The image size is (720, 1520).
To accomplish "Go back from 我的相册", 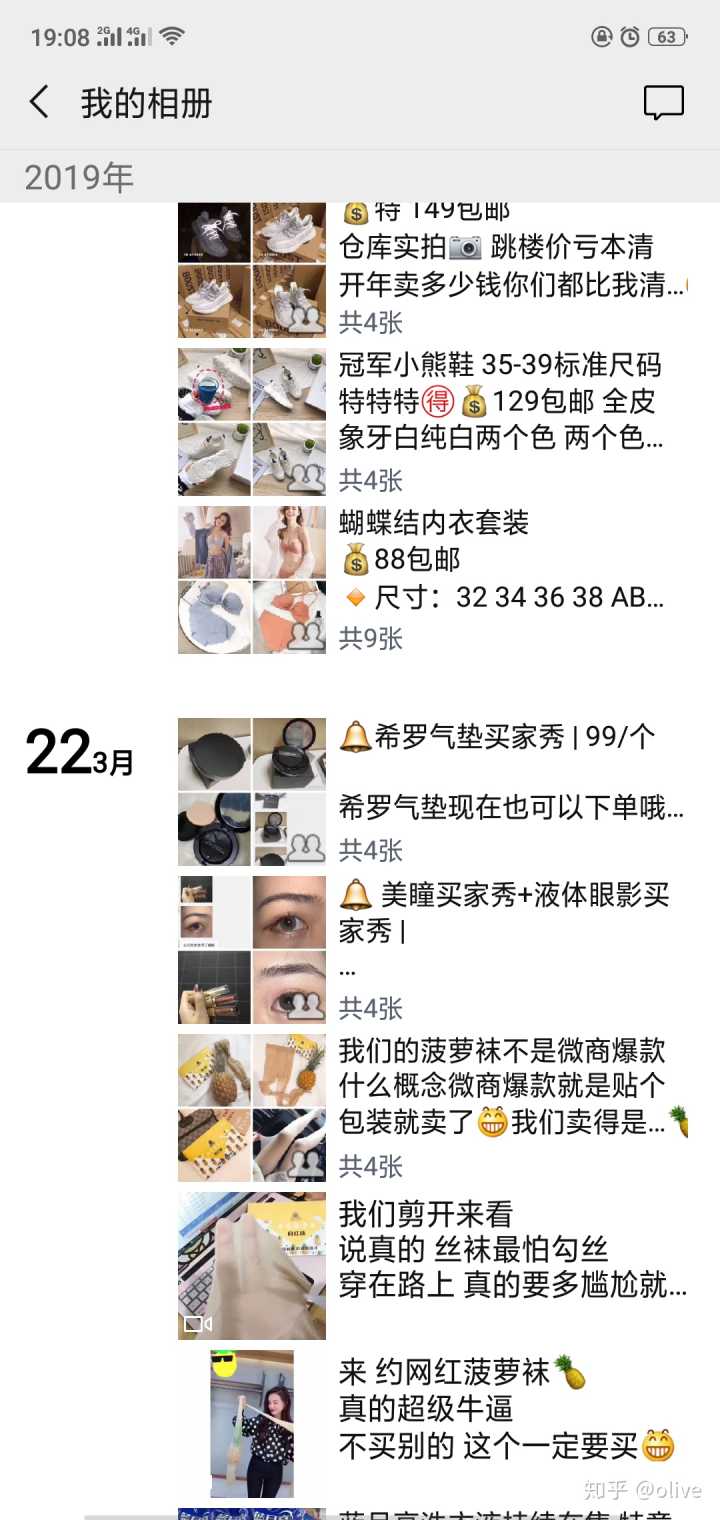I will tap(40, 103).
